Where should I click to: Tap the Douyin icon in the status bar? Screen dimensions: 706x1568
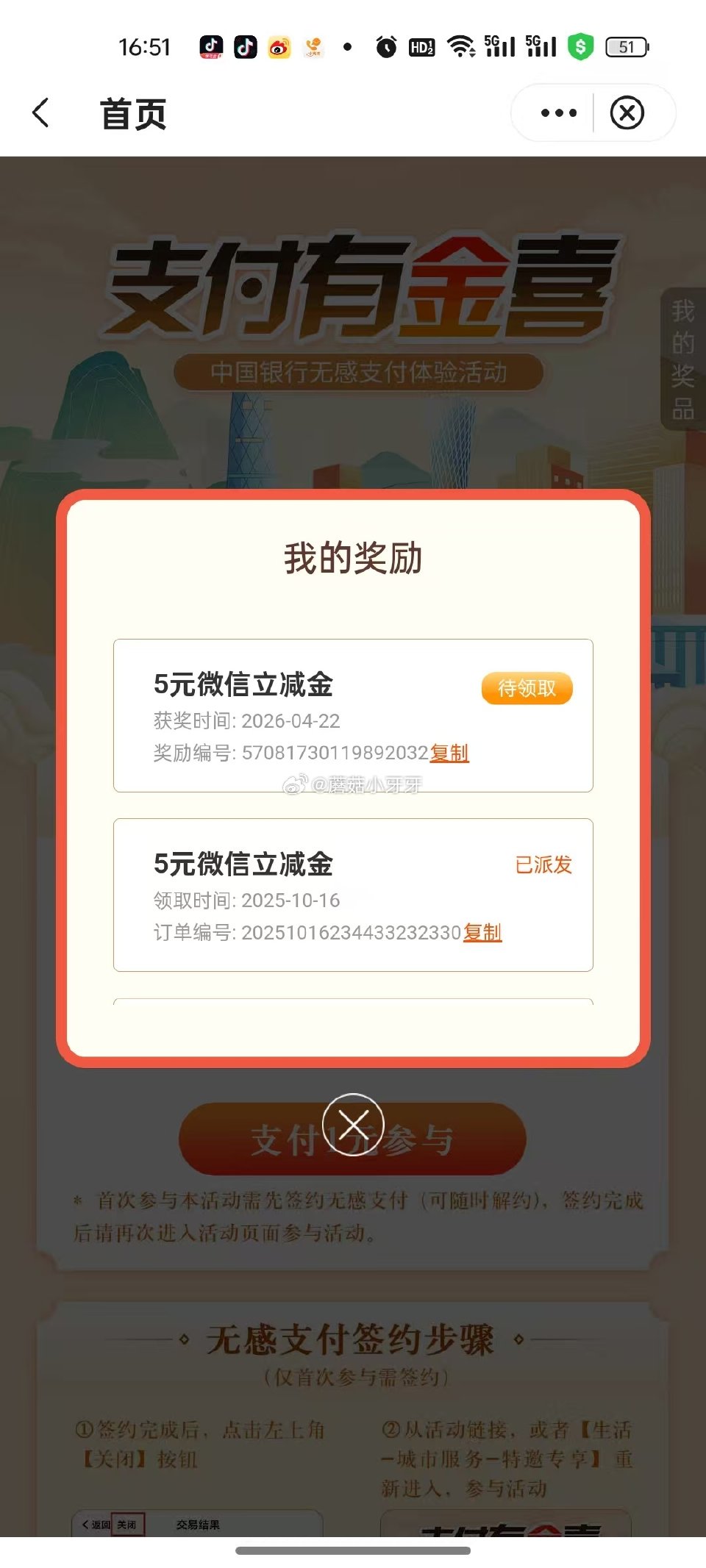(x=212, y=46)
